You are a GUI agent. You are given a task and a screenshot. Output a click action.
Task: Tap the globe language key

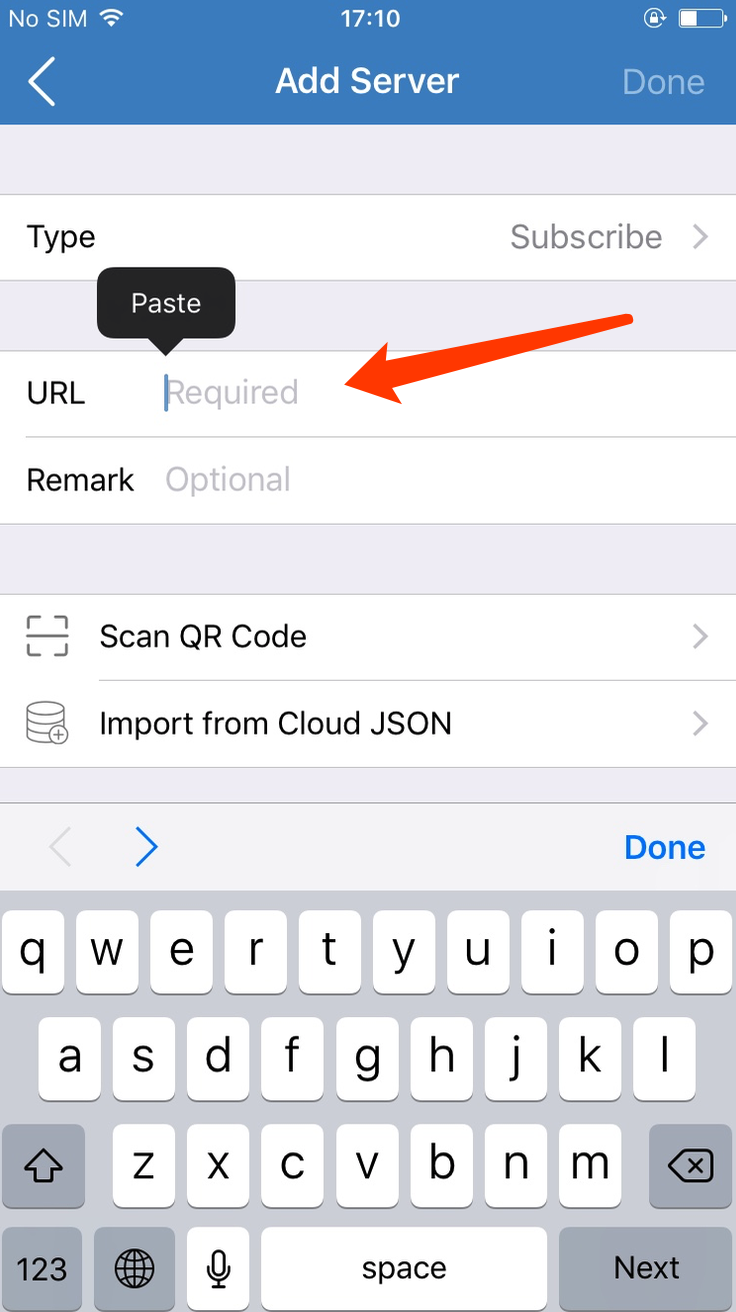pyautogui.click(x=135, y=1268)
